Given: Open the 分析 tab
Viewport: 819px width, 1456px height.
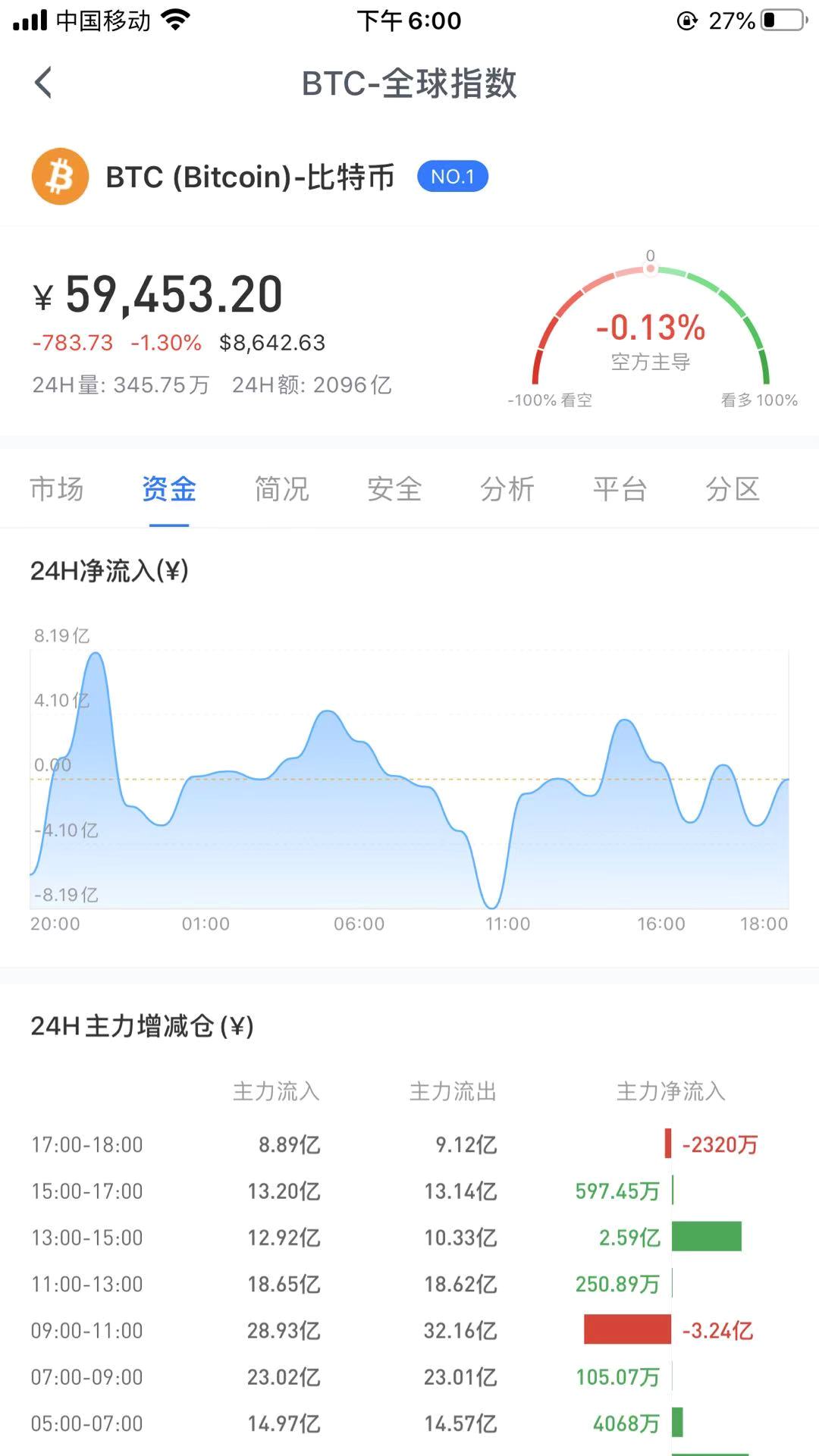Looking at the screenshot, I should (507, 489).
